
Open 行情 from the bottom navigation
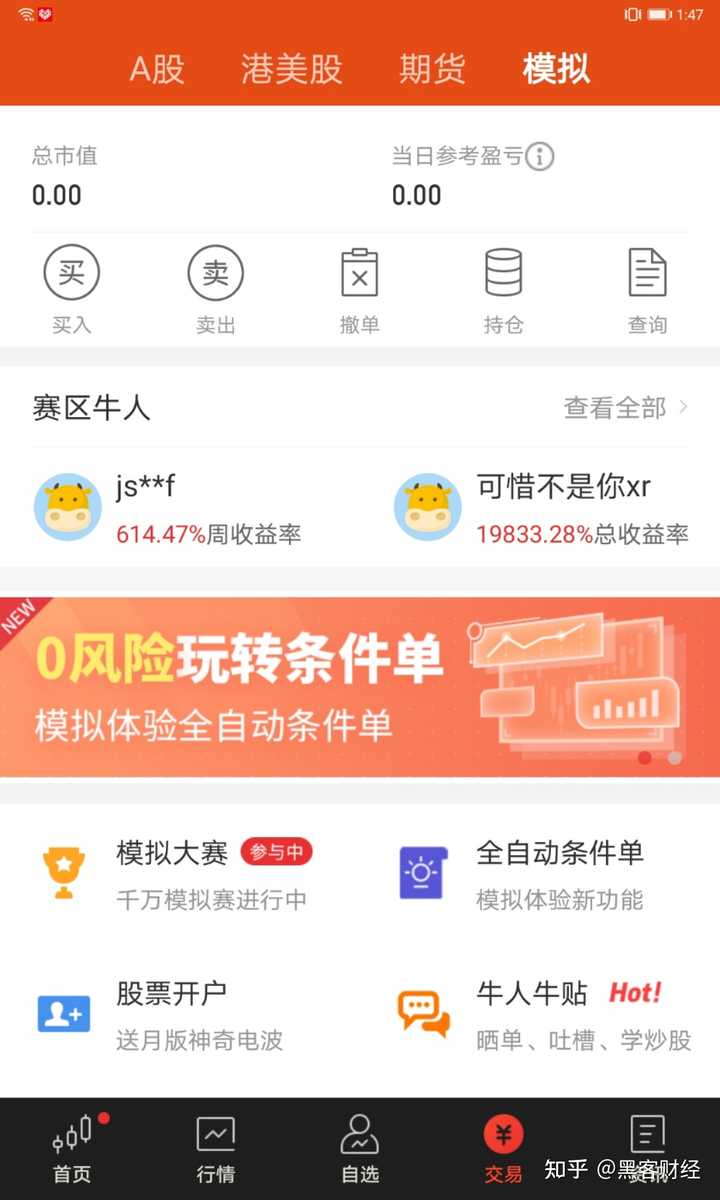[214, 1145]
